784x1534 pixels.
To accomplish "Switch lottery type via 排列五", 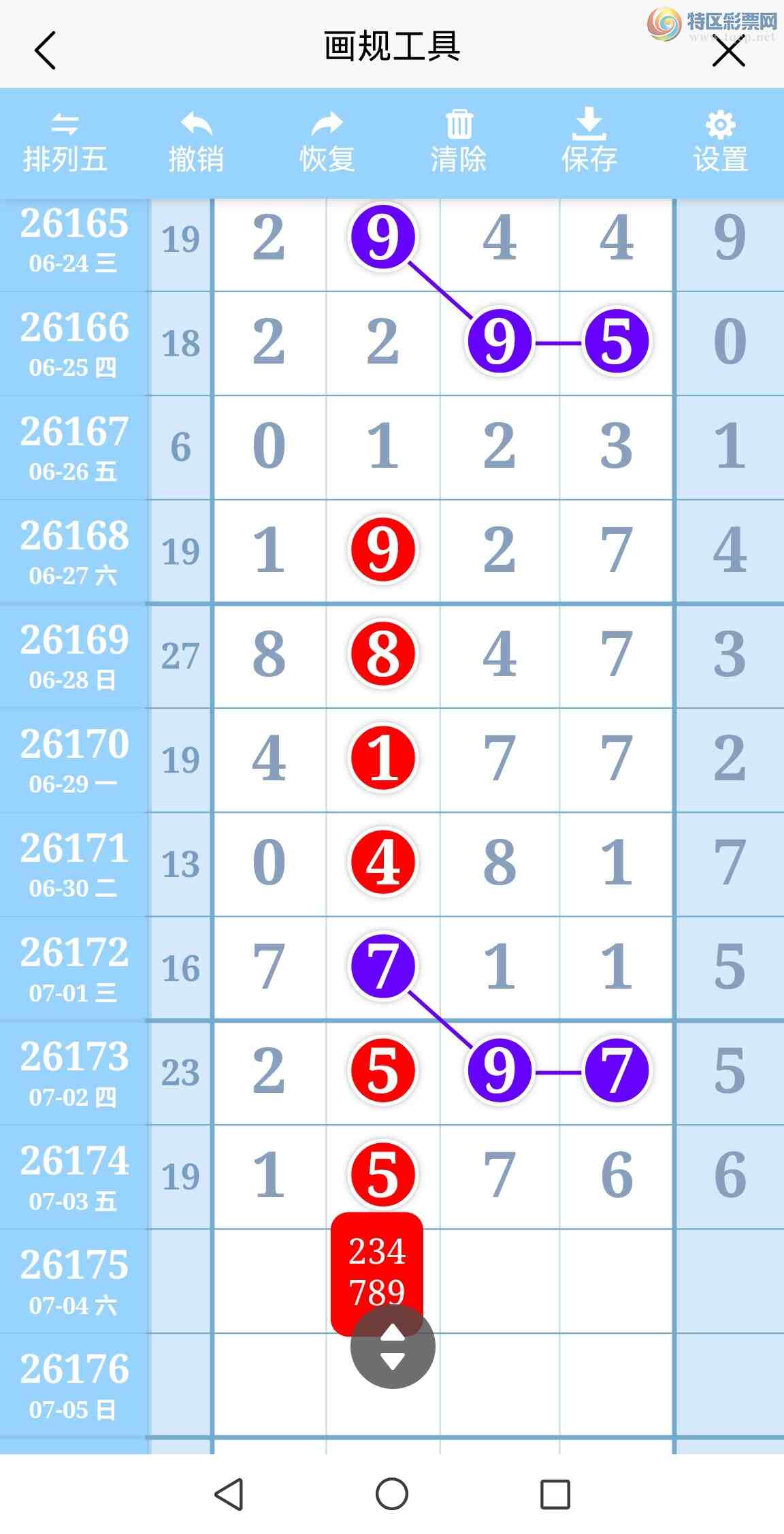I will (65, 143).
